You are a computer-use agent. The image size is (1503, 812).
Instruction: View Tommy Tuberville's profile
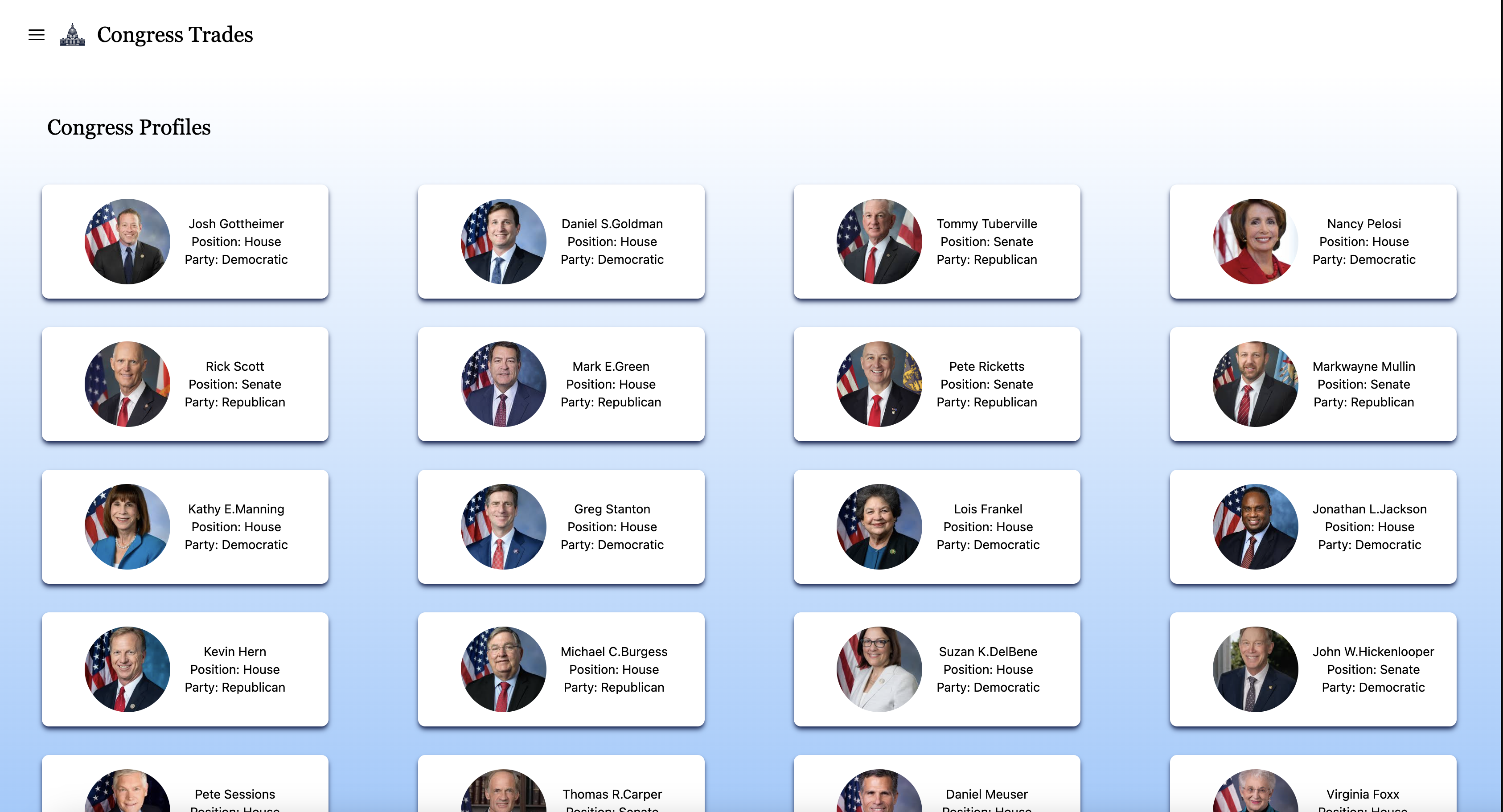936,242
